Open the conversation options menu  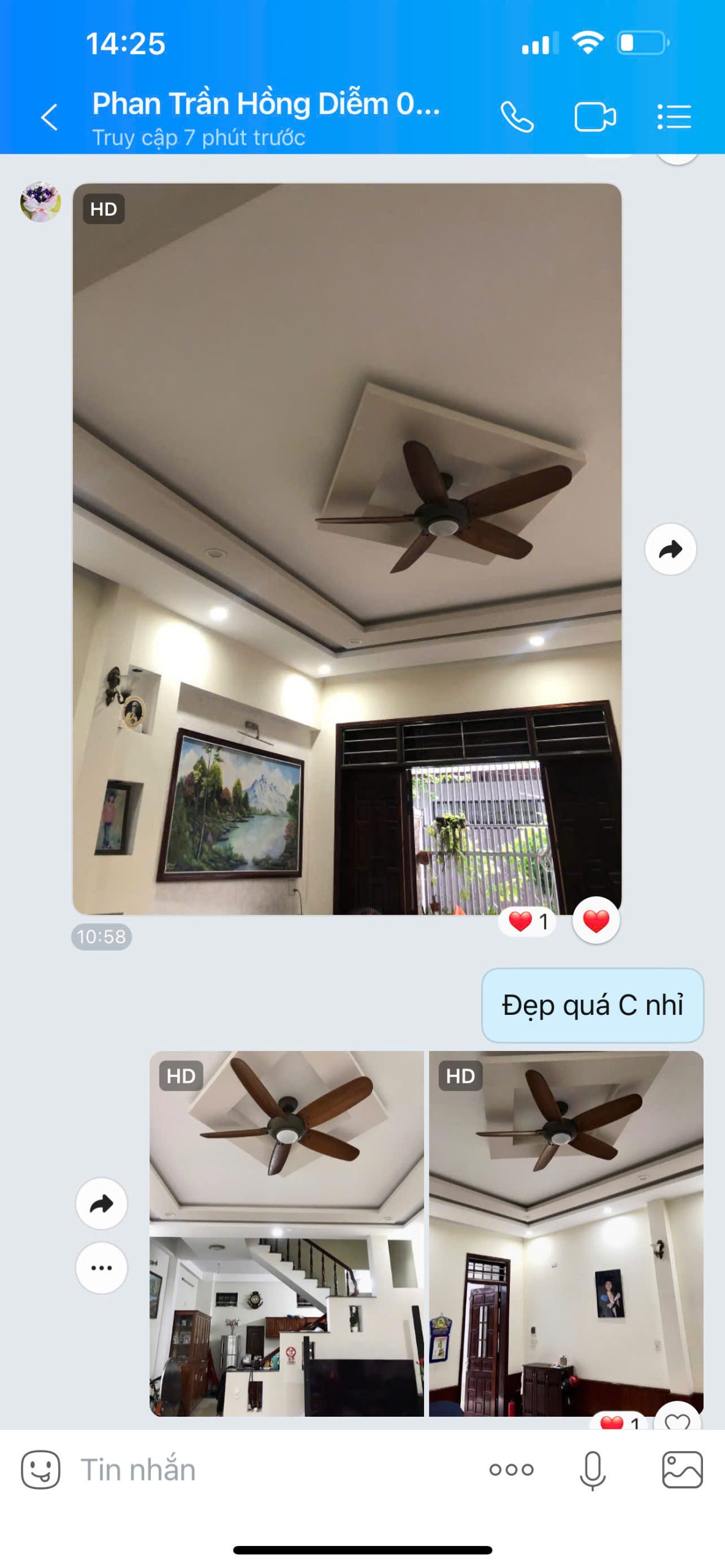(x=674, y=117)
